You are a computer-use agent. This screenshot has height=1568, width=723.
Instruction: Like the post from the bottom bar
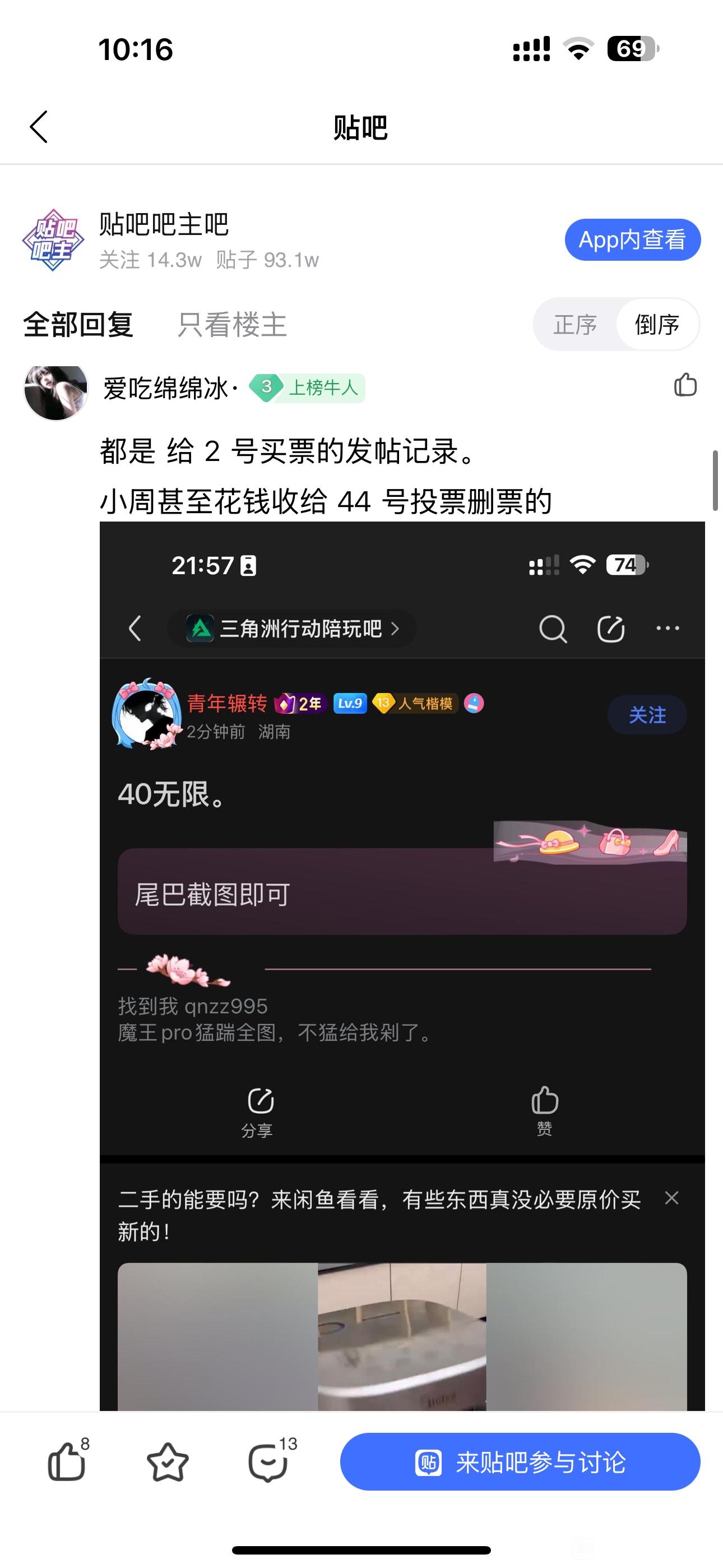pyautogui.click(x=66, y=1462)
